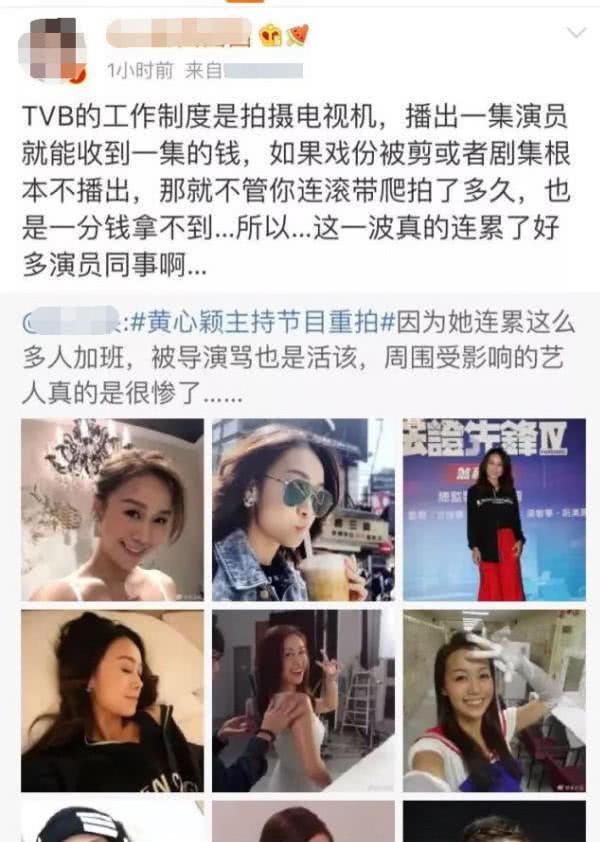This screenshot has width=600, height=842.
Task: View the photo of woman lying on pillow
Action: (x=112, y=700)
